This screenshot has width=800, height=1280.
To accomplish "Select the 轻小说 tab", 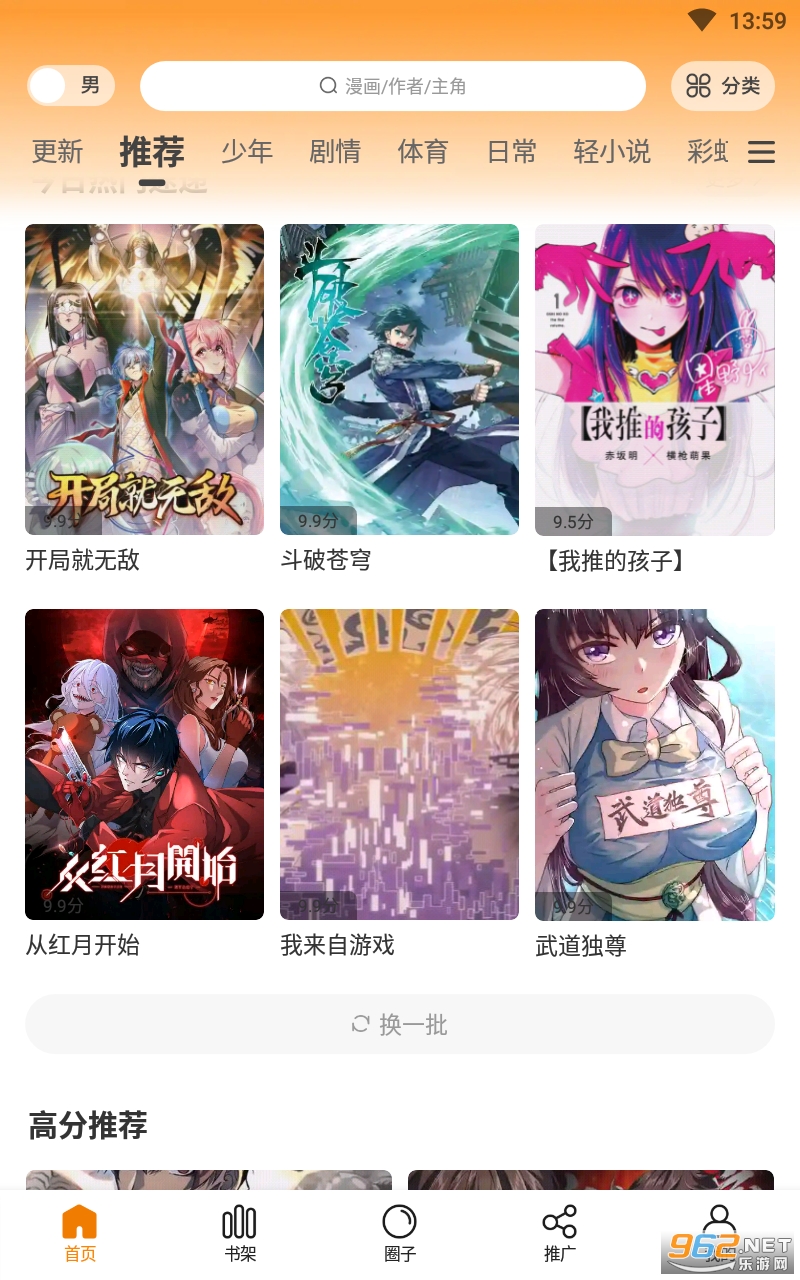I will pyautogui.click(x=612, y=152).
